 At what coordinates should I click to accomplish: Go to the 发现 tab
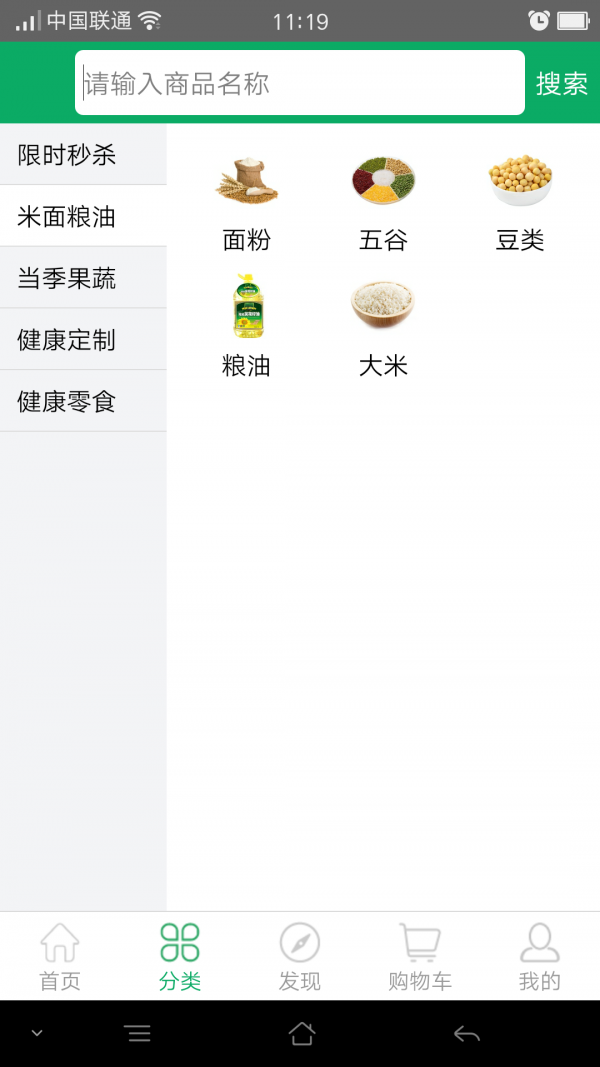(300, 956)
